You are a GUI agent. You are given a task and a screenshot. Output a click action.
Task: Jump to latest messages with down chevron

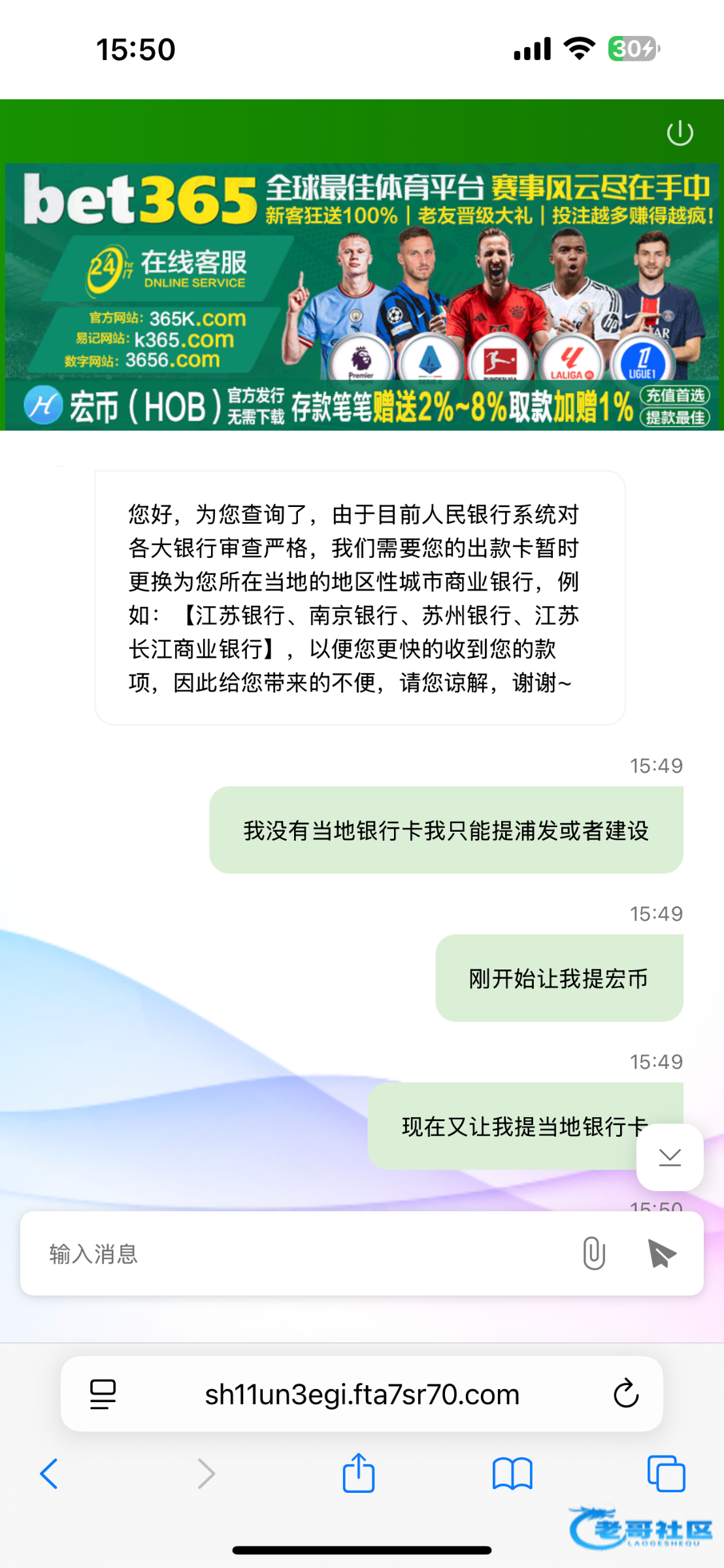(670, 1157)
